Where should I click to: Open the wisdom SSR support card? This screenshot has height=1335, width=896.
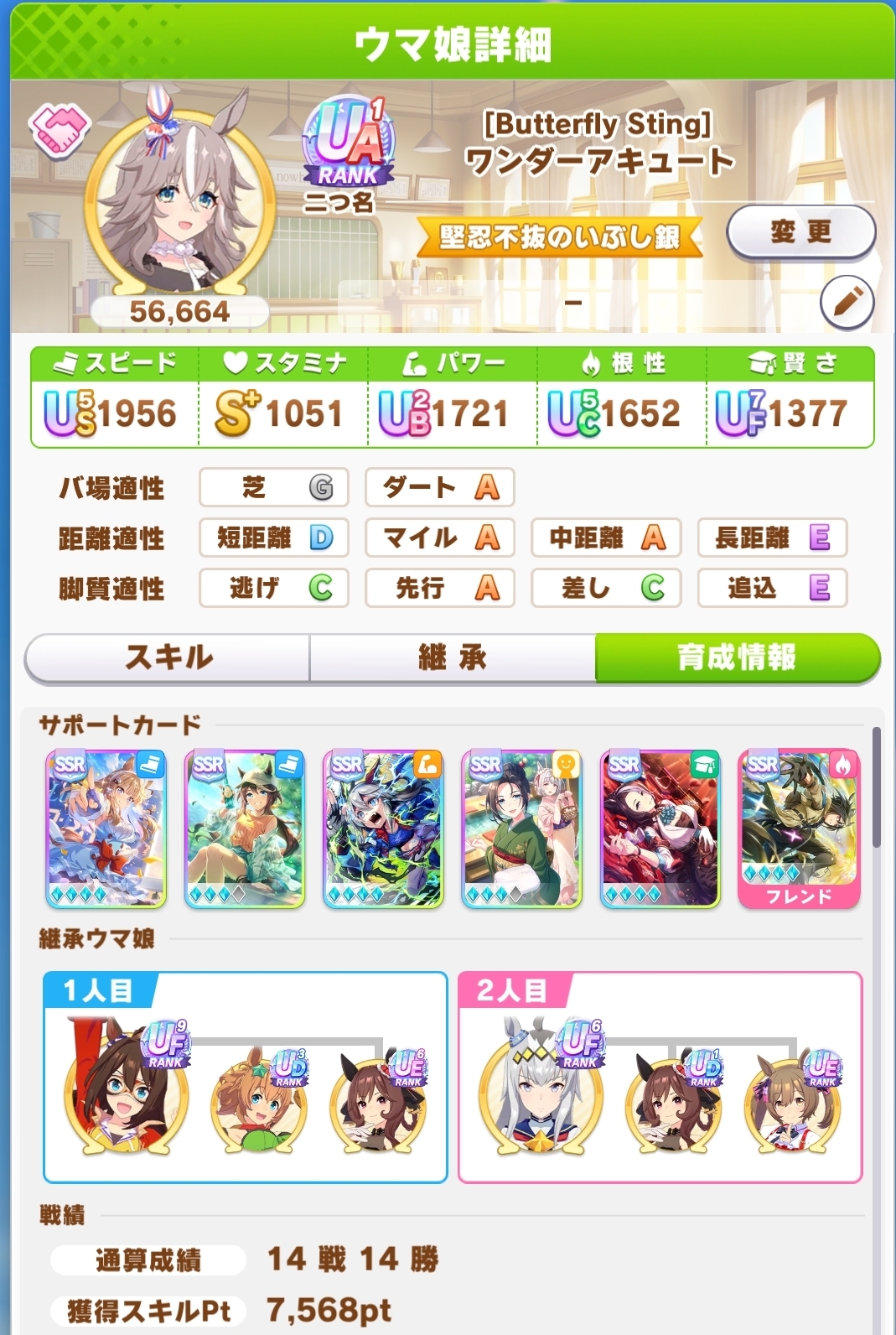coord(660,829)
